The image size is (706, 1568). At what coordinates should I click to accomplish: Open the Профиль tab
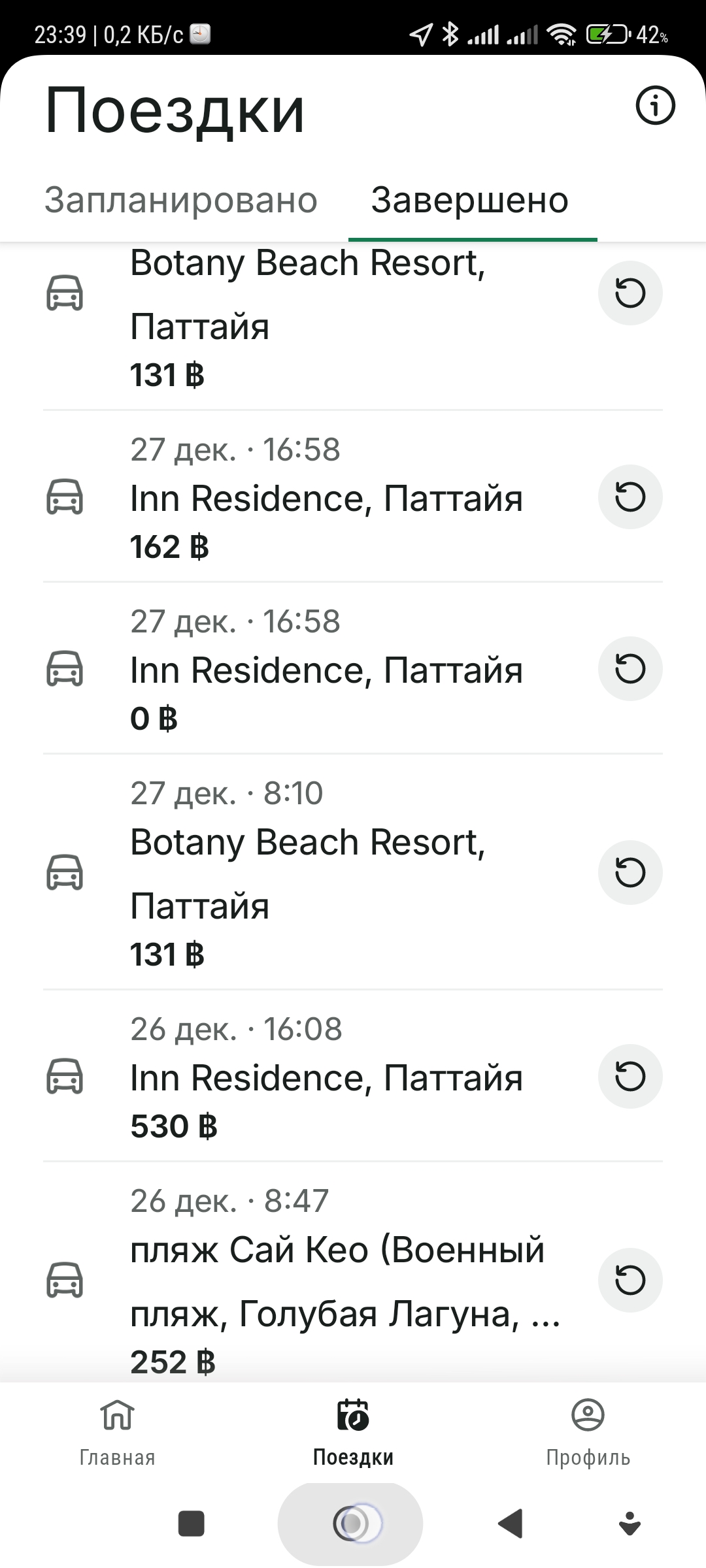point(588,1431)
